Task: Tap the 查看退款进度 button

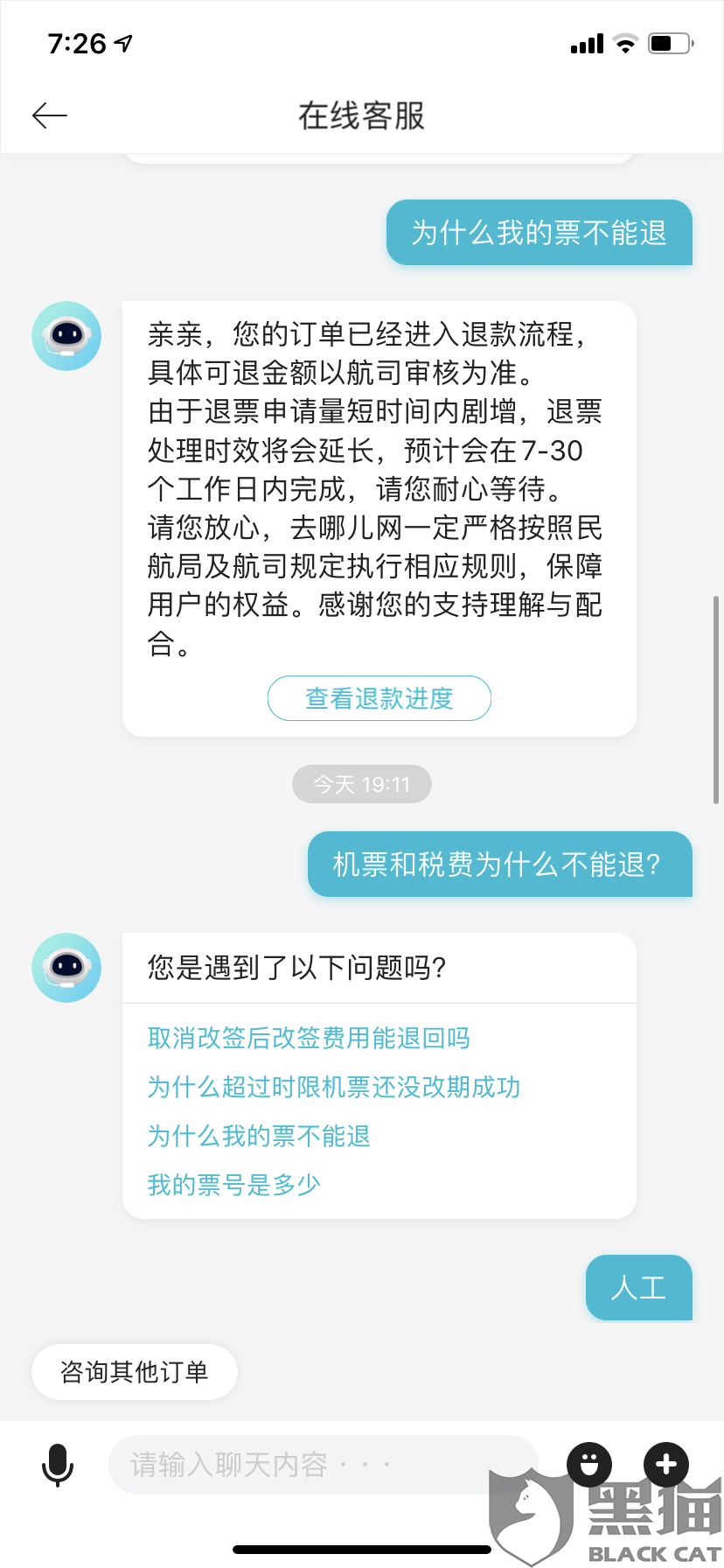Action: (379, 698)
